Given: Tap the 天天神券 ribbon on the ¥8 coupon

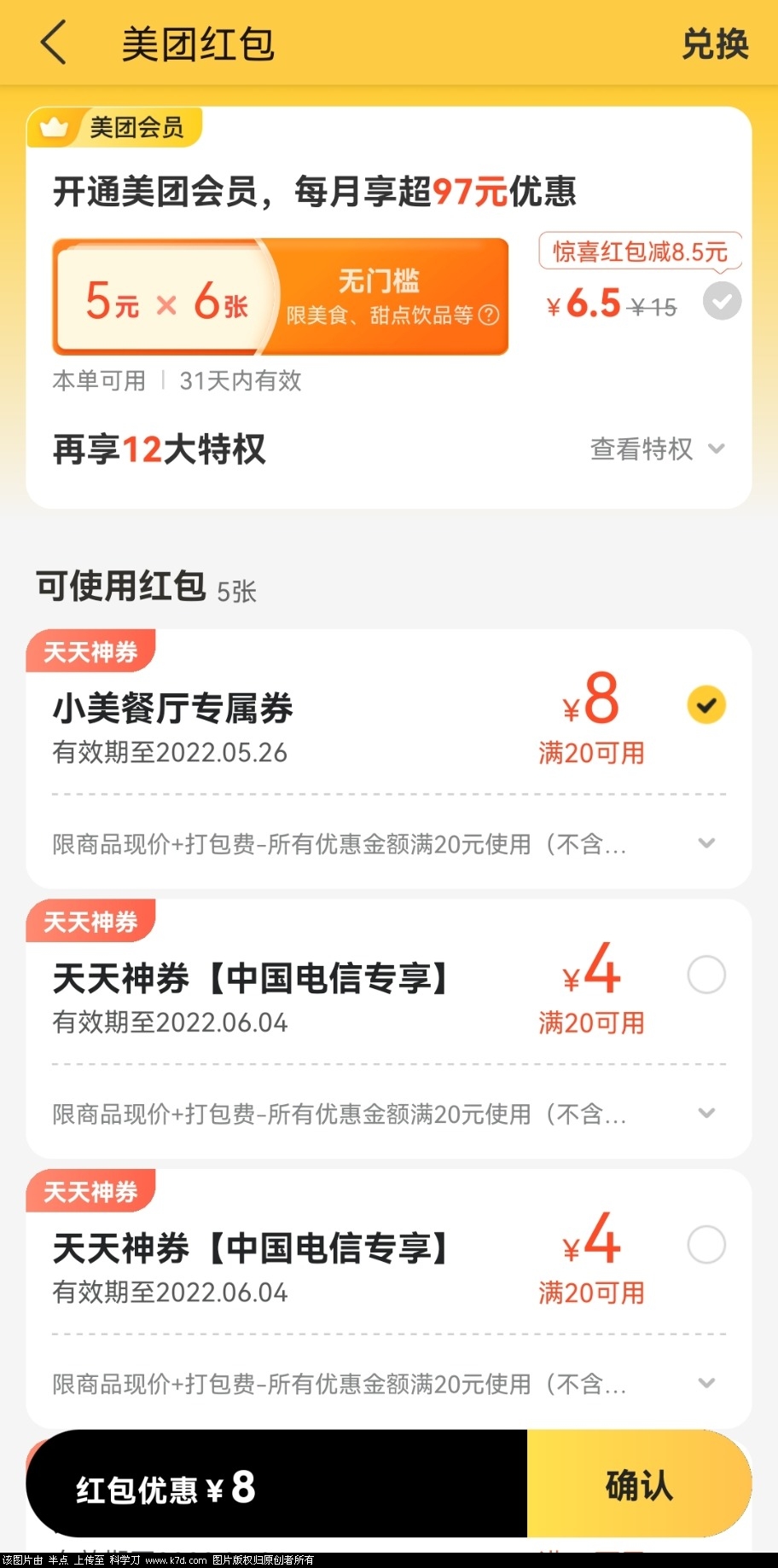Looking at the screenshot, I should click(90, 651).
